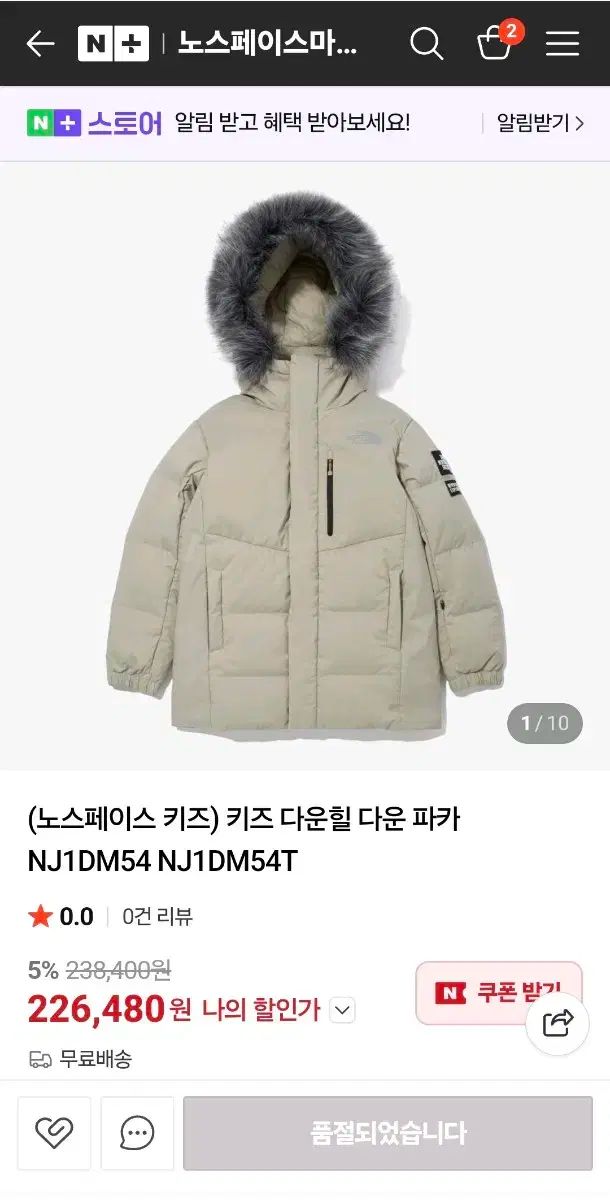The height and width of the screenshot is (1200, 610).
Task: Search within the store
Action: [x=427, y=43]
